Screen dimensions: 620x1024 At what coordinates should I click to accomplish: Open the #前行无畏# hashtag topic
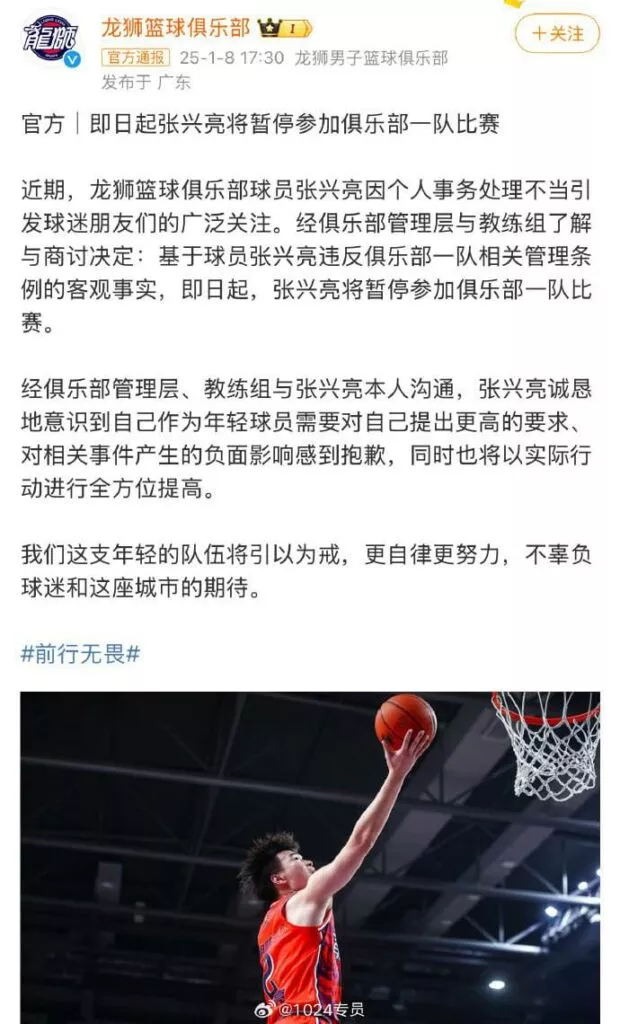[x=80, y=654]
